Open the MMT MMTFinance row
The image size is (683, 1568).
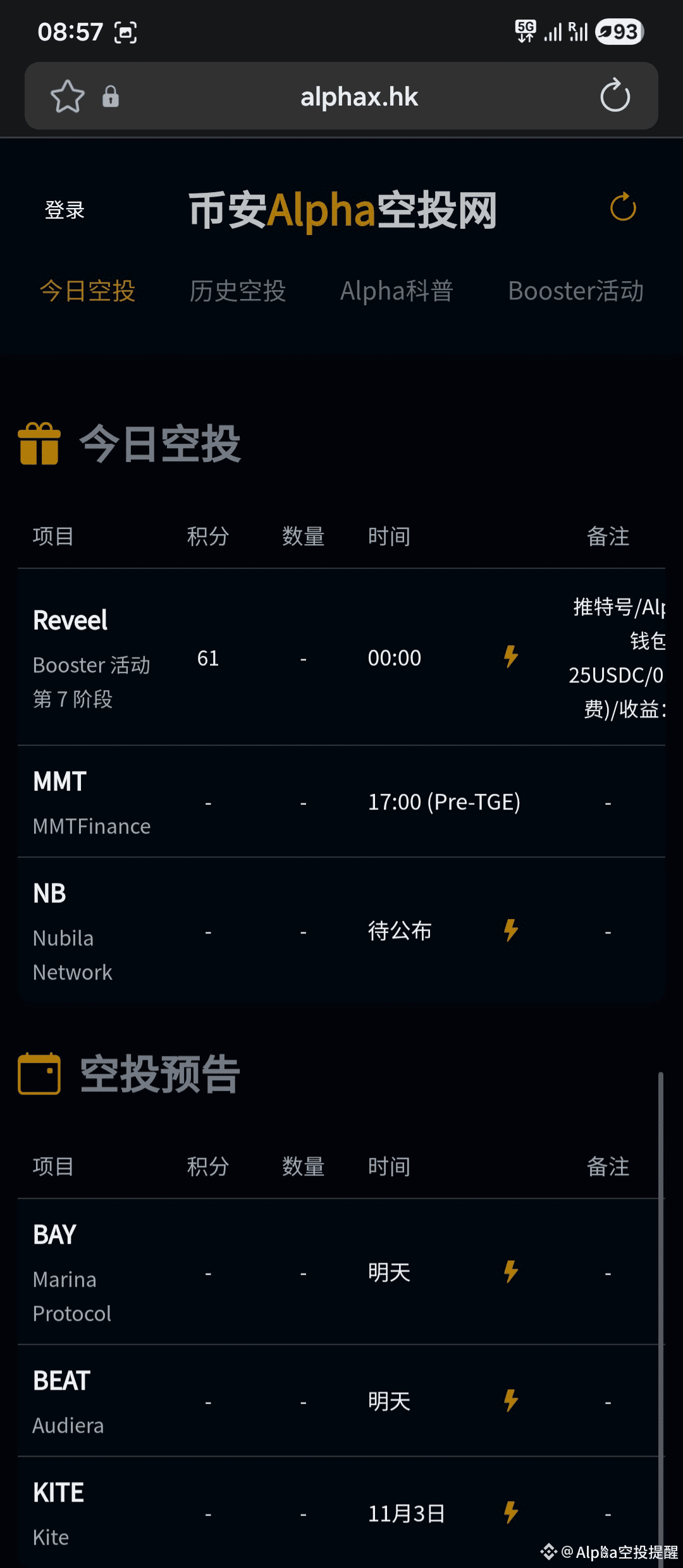pos(341,802)
